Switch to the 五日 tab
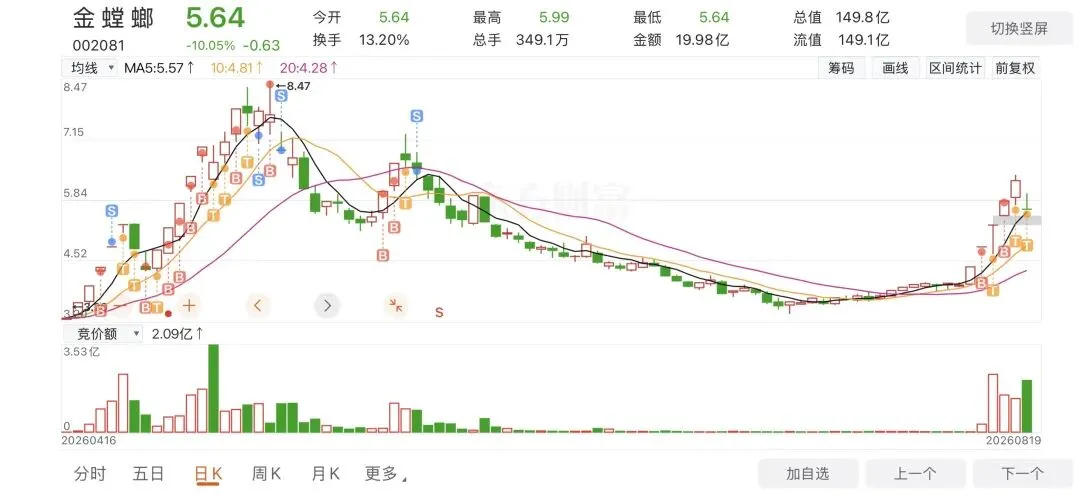 coord(149,474)
